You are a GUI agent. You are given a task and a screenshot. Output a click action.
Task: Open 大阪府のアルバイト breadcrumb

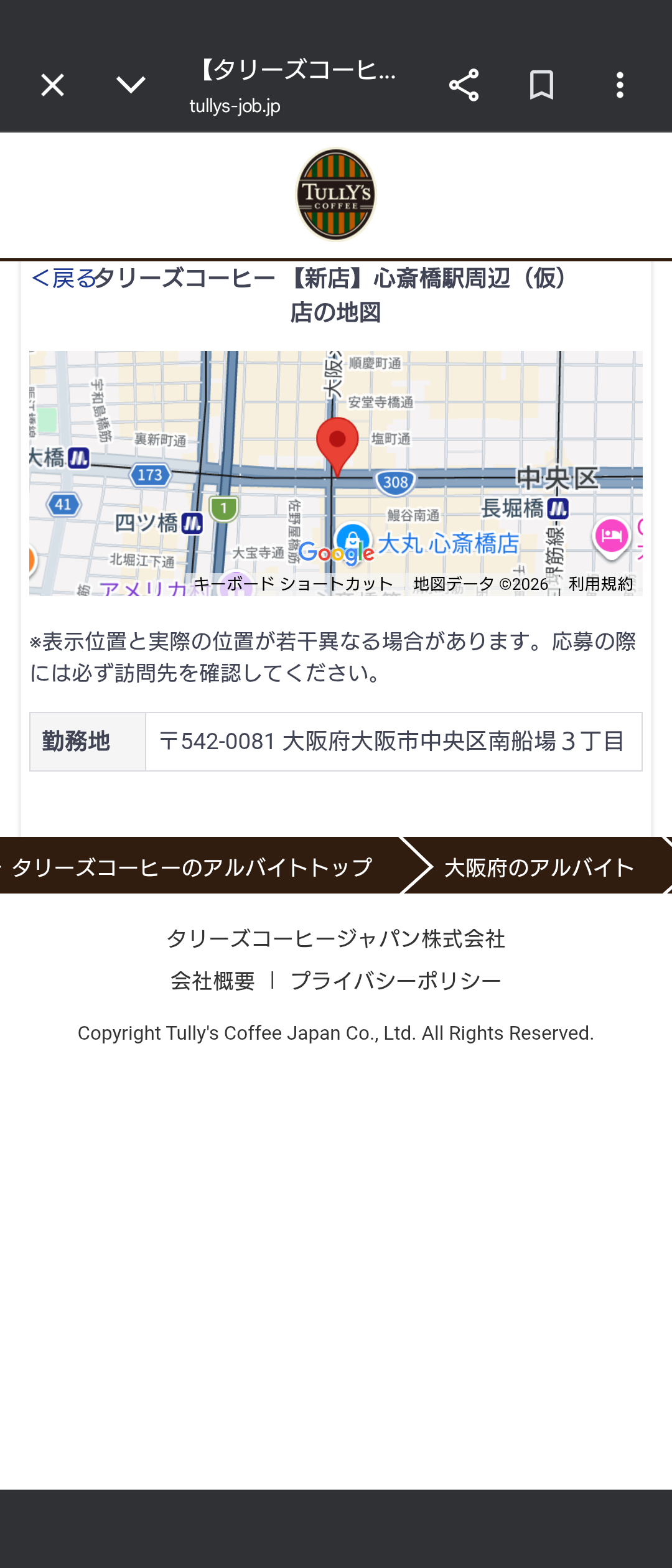click(539, 867)
